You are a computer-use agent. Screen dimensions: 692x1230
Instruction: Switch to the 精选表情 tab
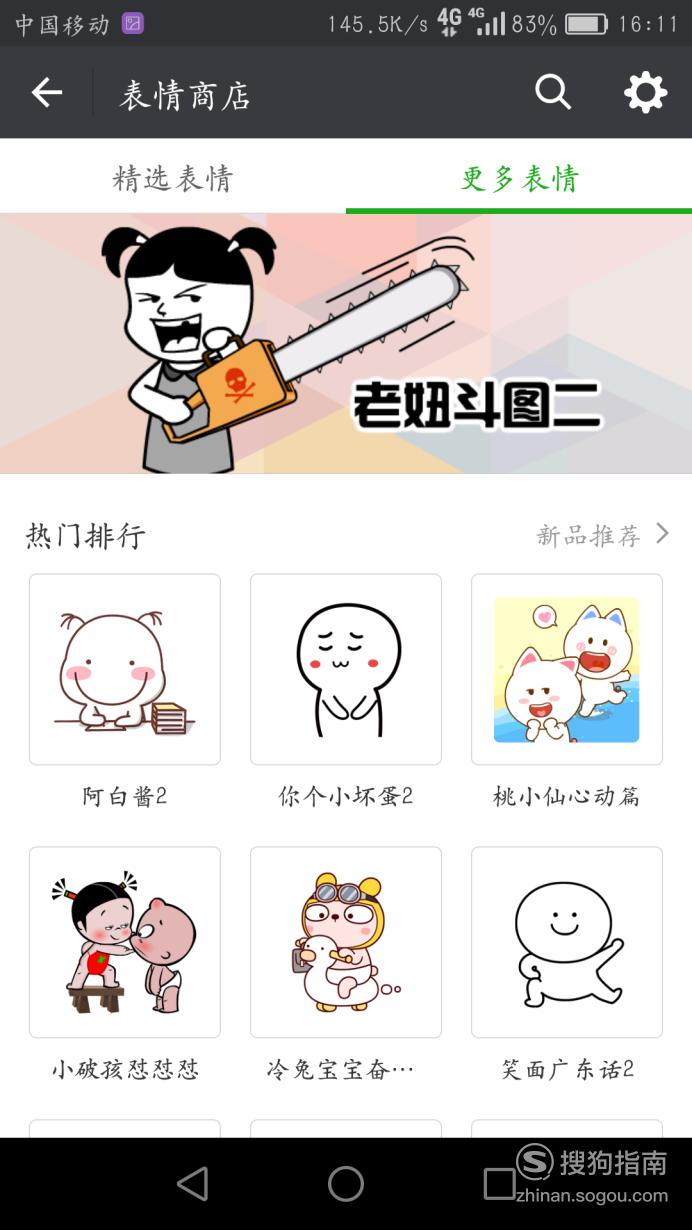(x=173, y=178)
